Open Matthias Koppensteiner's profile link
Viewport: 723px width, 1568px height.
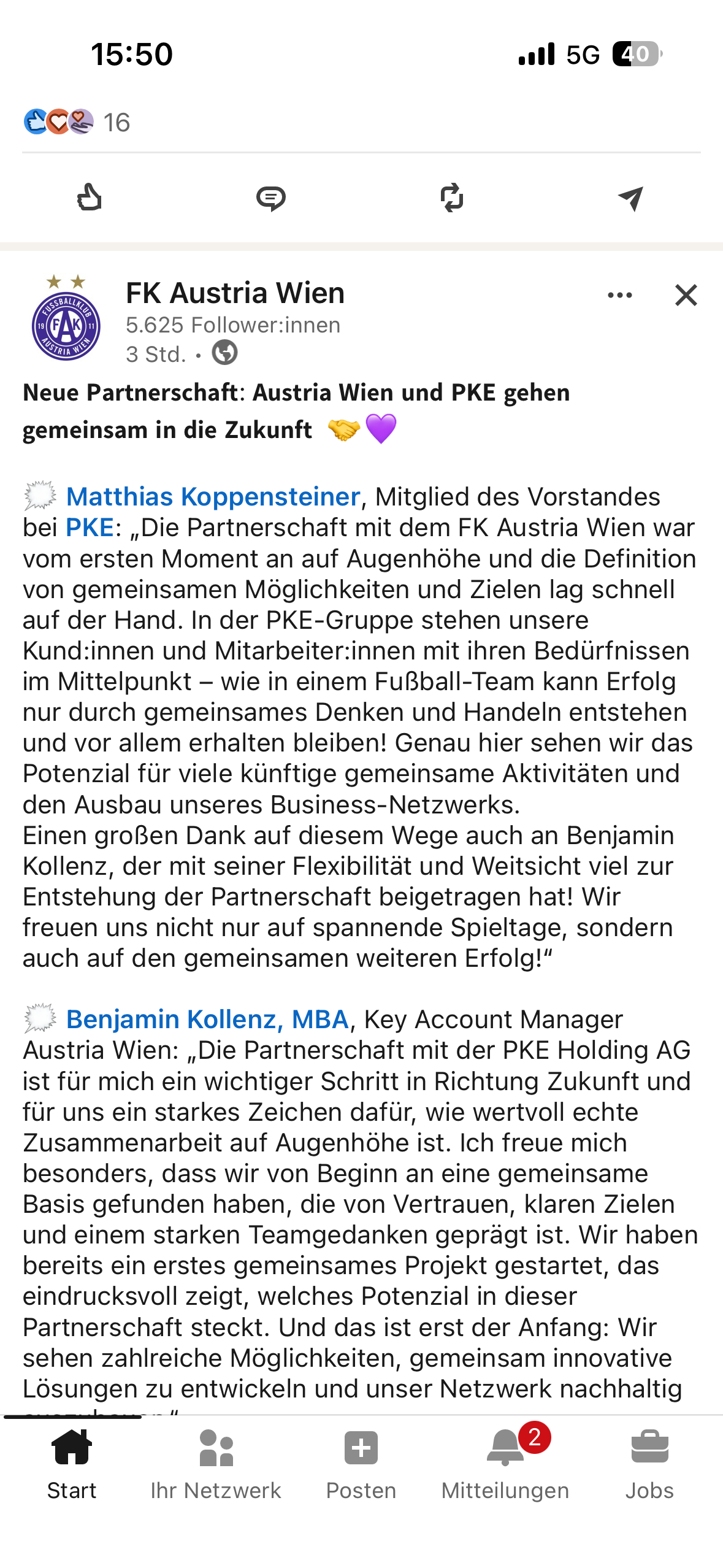[x=213, y=497]
